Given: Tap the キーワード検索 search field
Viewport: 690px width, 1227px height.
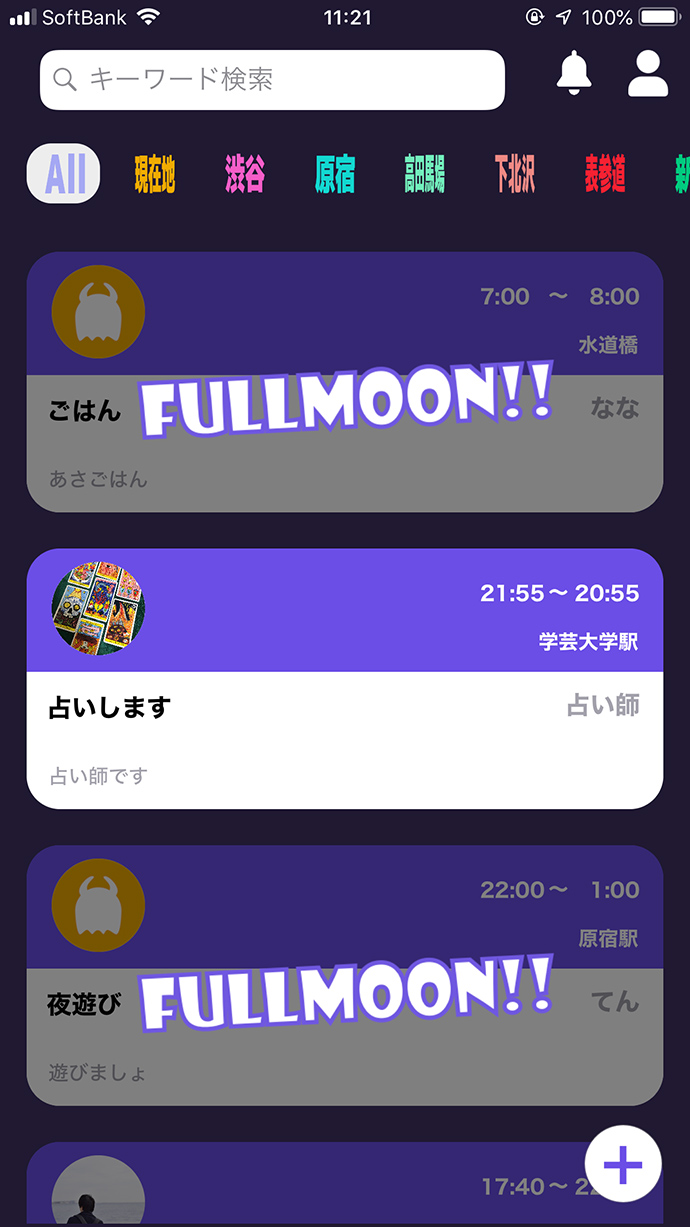Looking at the screenshot, I should coord(272,80).
